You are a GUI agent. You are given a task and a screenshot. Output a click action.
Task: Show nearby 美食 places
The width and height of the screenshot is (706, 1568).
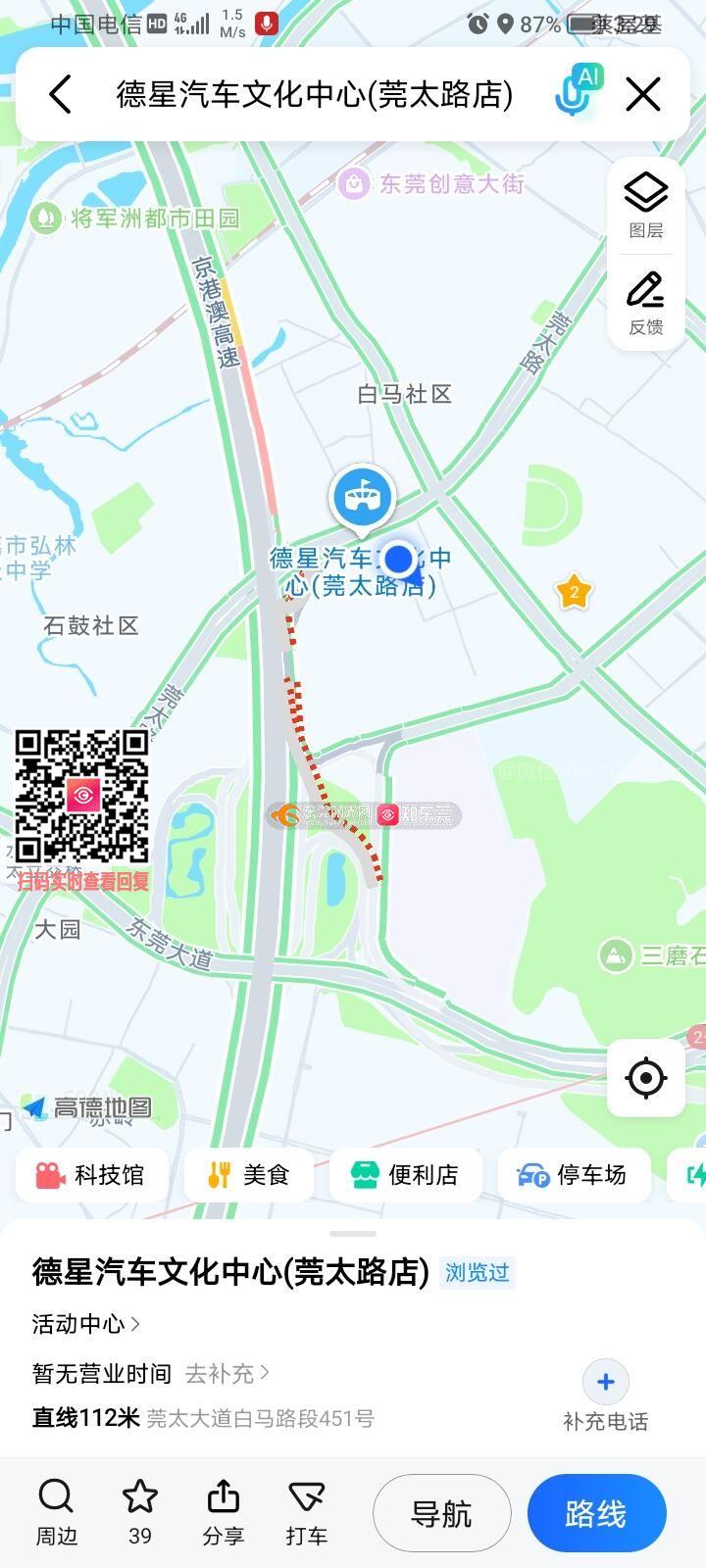(x=249, y=1174)
